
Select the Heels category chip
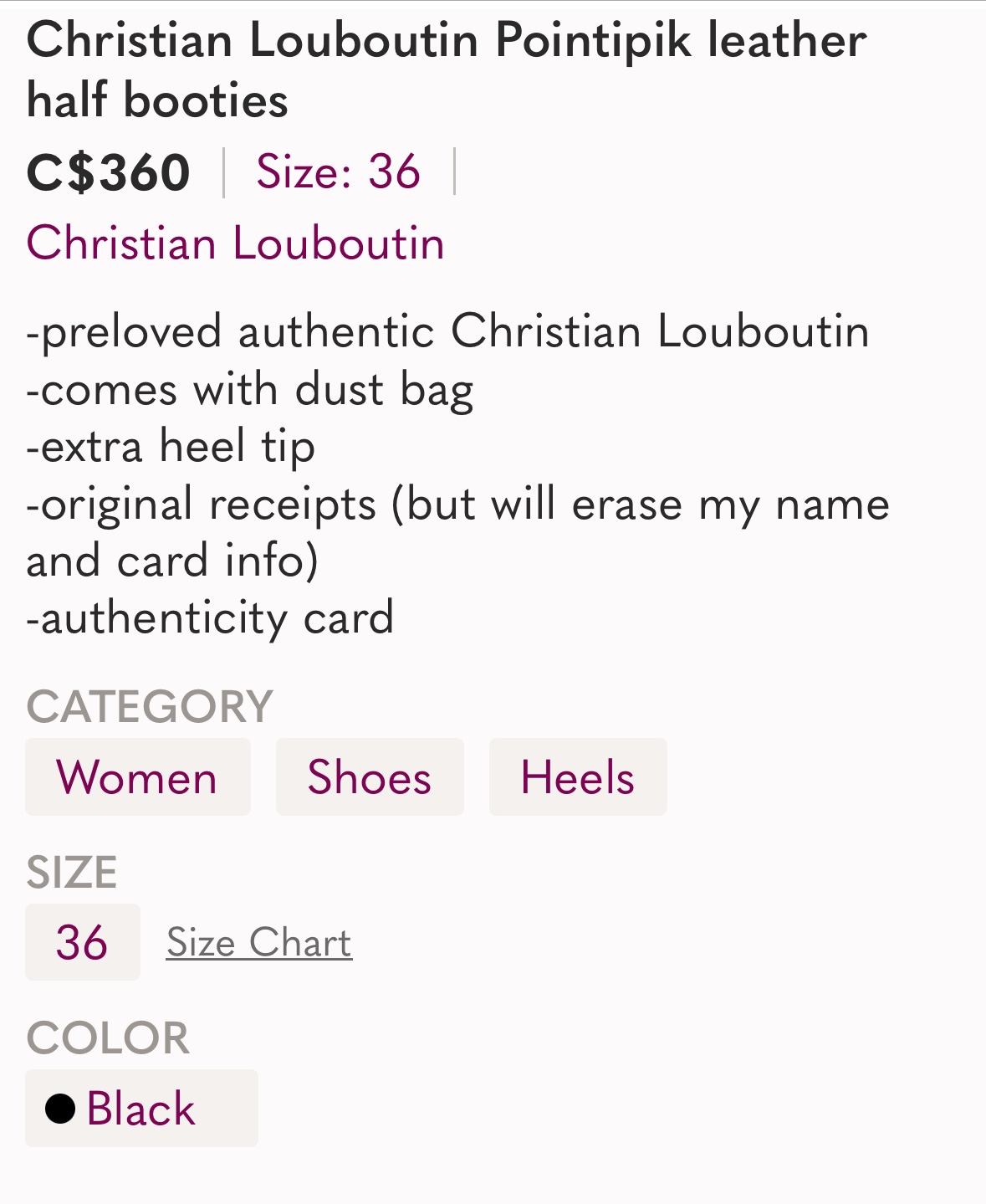[x=577, y=776]
